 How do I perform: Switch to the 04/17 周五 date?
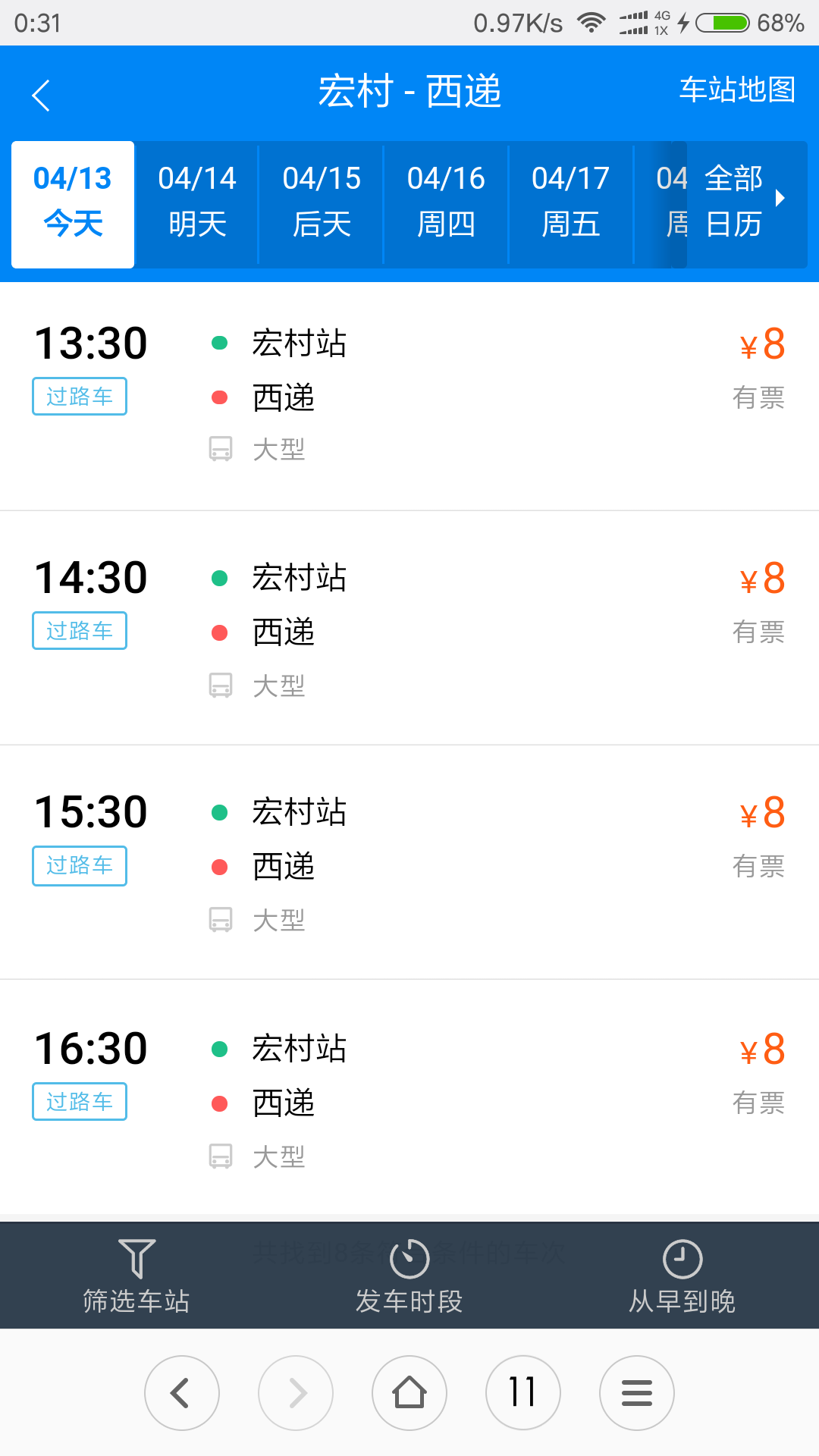pyautogui.click(x=570, y=203)
